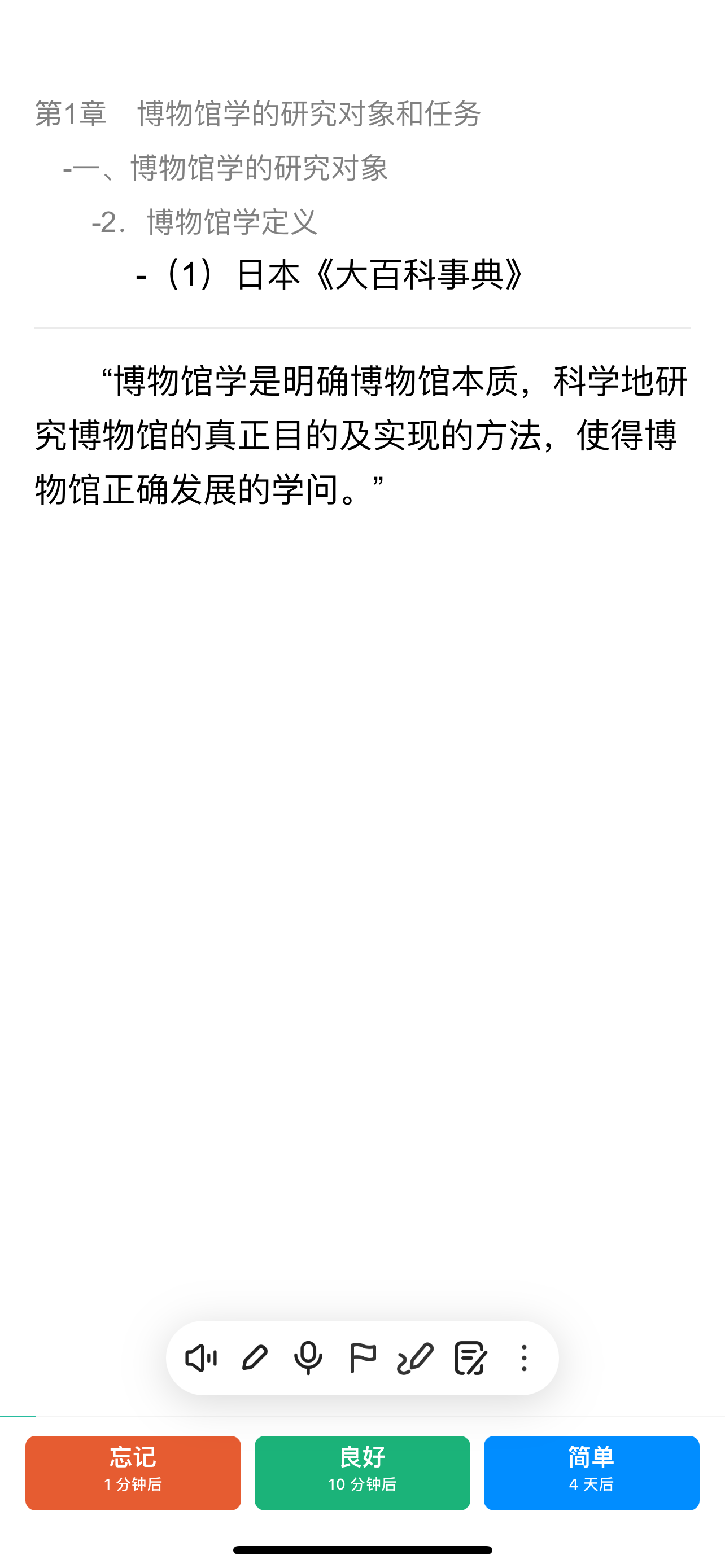
Task: Open the note editing icon
Action: point(470,1358)
